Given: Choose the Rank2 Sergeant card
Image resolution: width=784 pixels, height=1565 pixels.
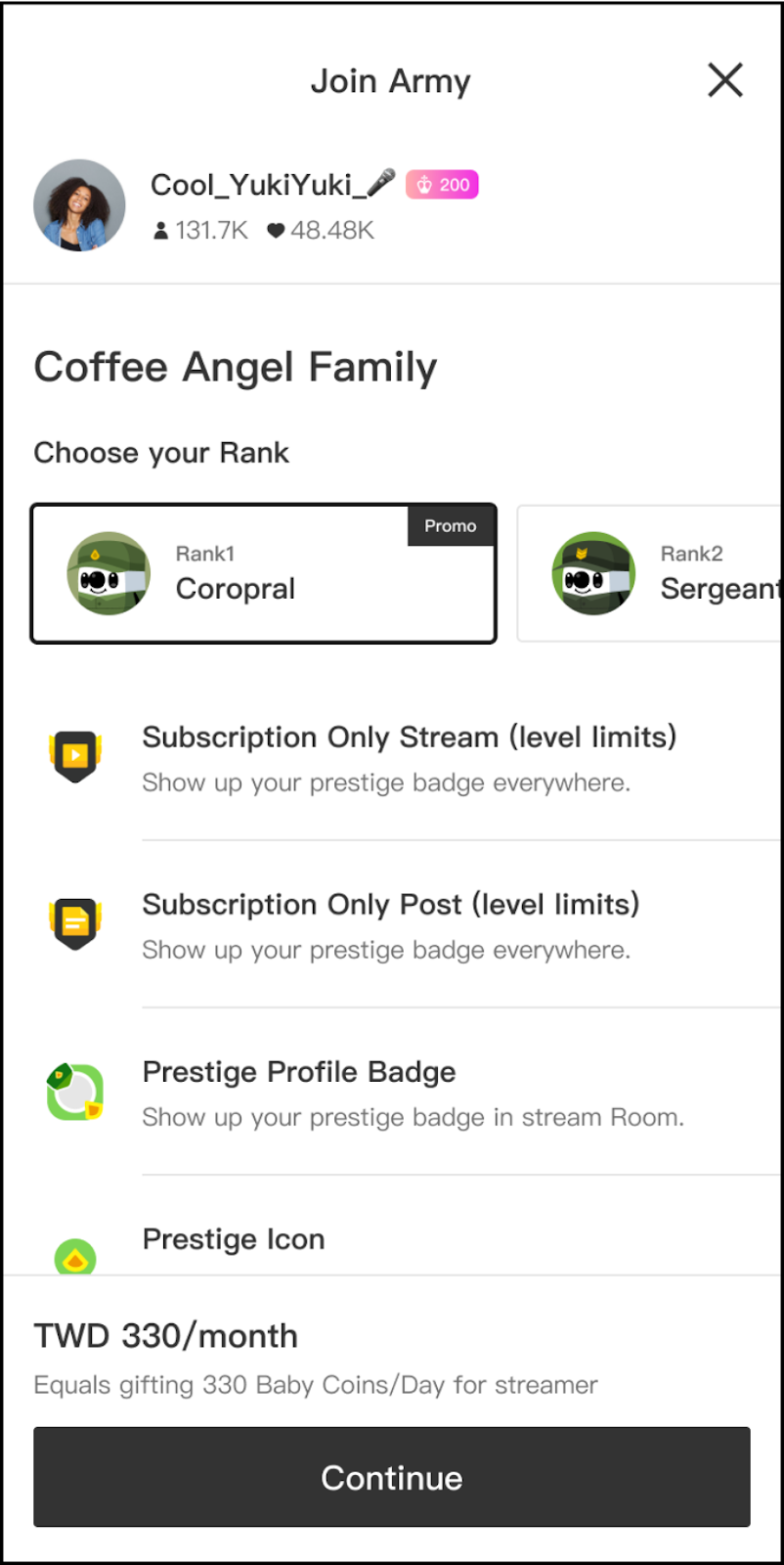Looking at the screenshot, I should (x=650, y=573).
